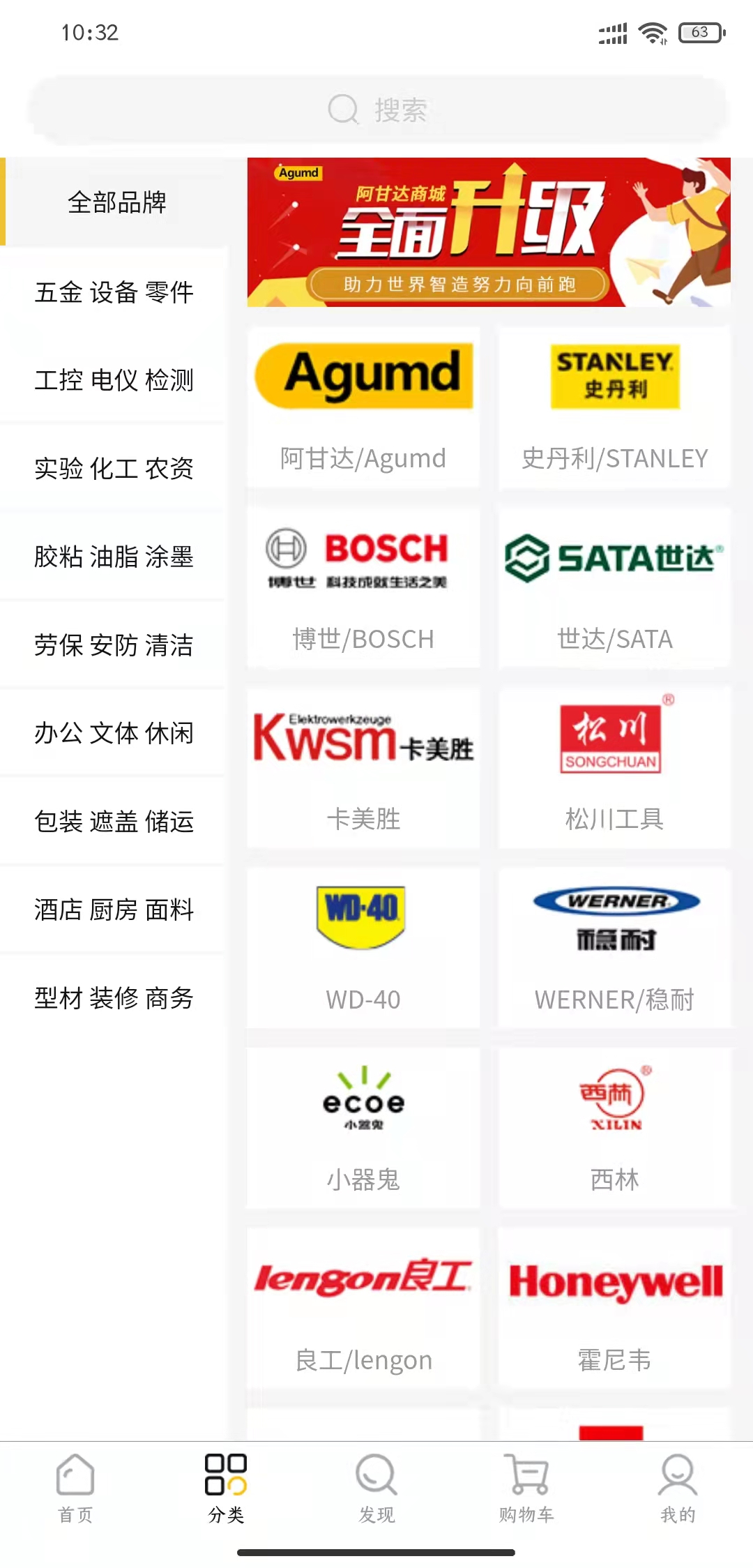This screenshot has width=753, height=1568.
Task: View the 世达/SATA brand
Action: coord(614,587)
